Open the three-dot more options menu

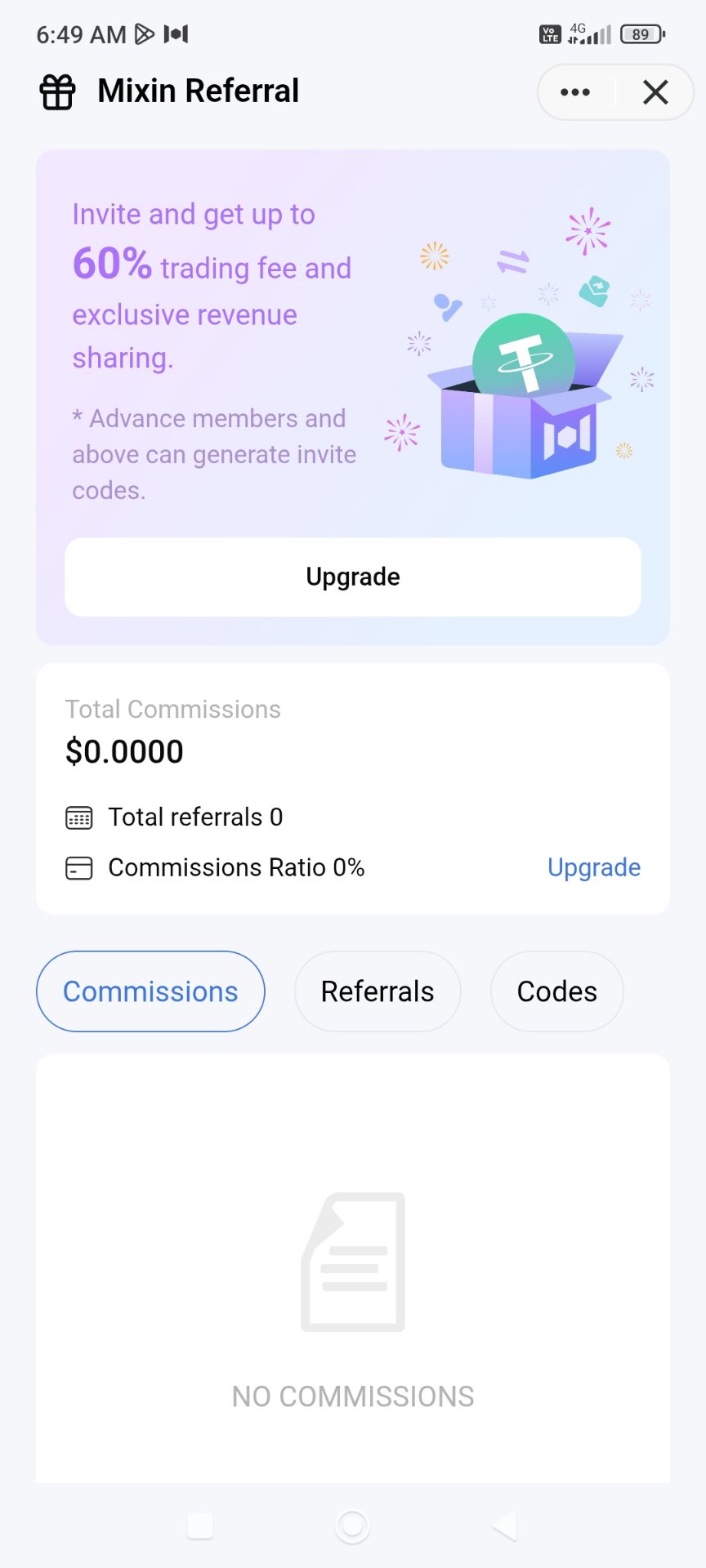click(575, 92)
